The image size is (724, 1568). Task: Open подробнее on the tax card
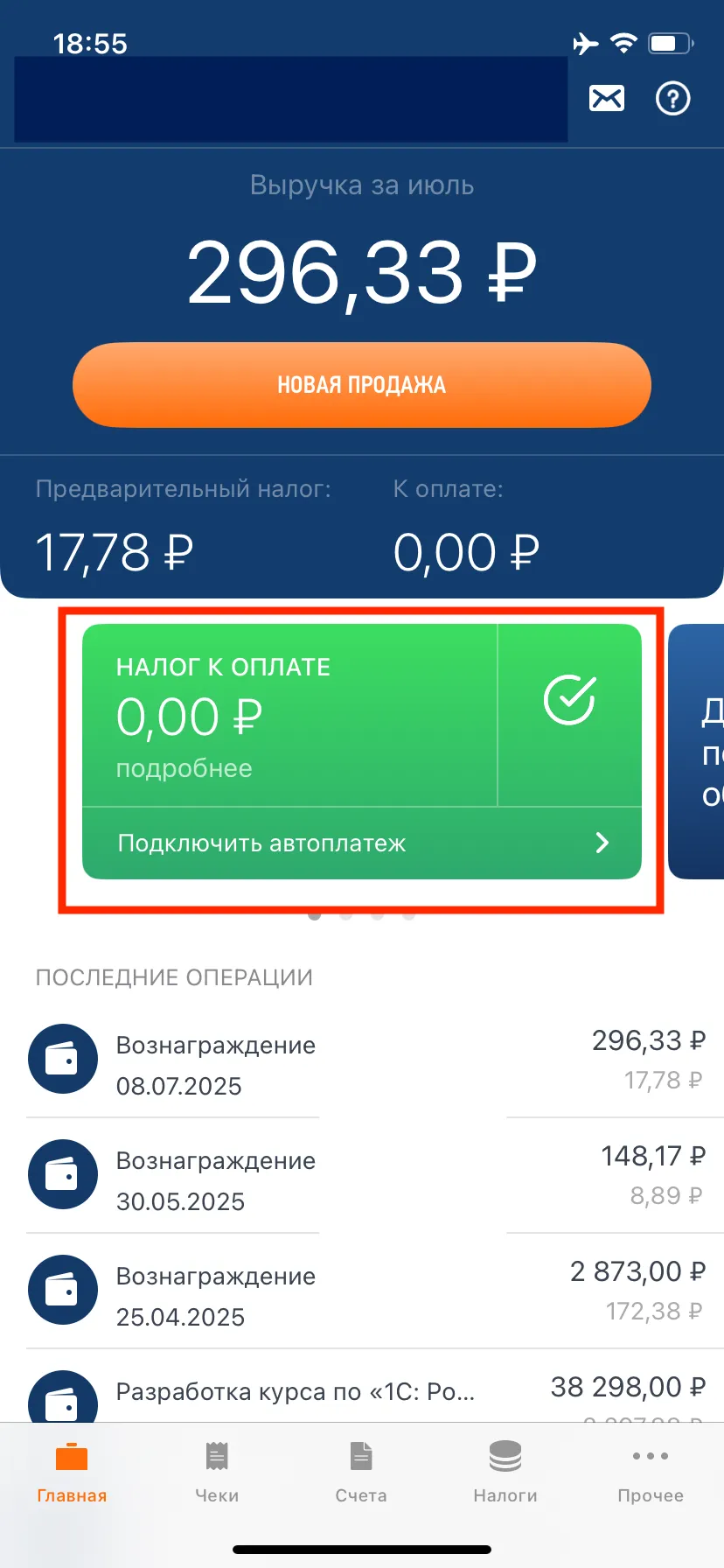tap(184, 768)
